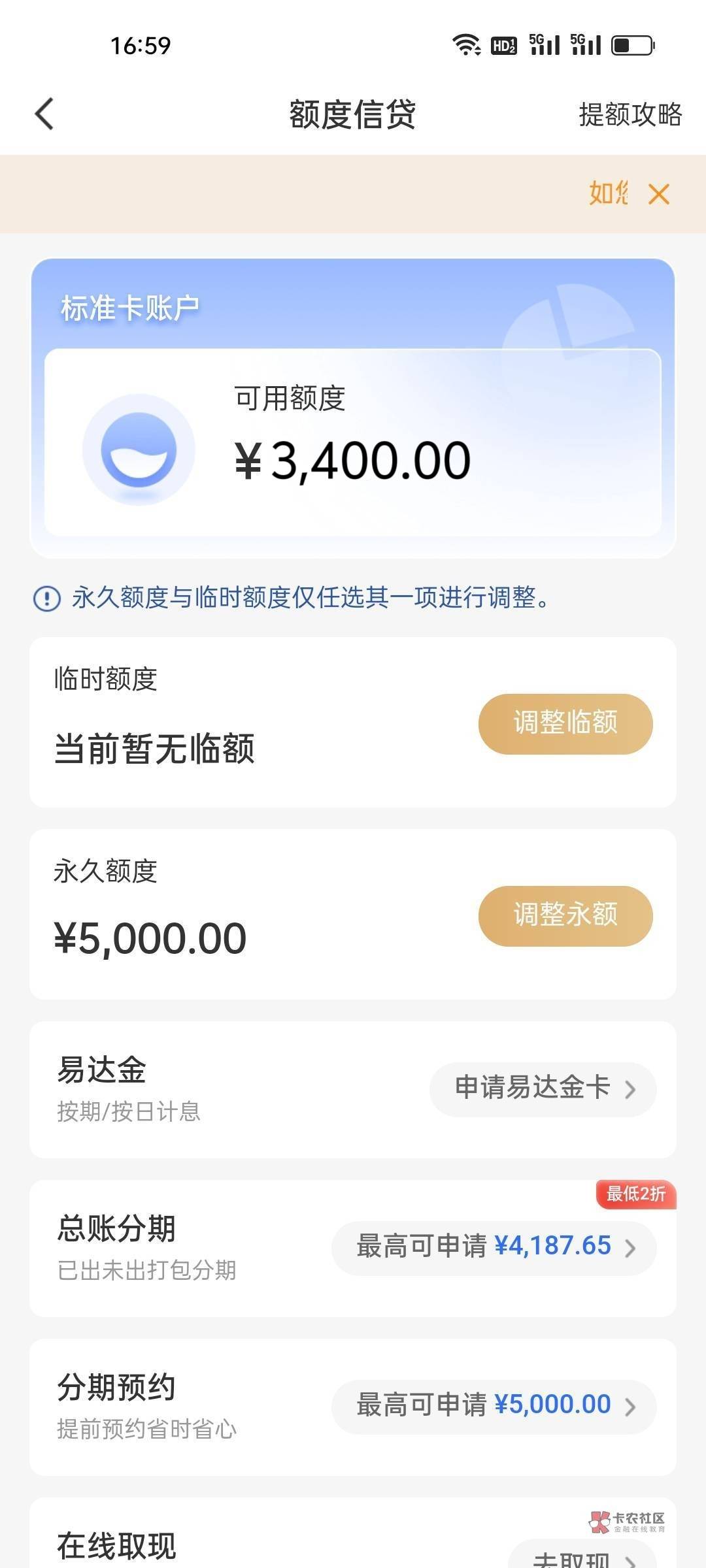This screenshot has height=1568, width=706.
Task: Go back using the top-left arrow
Action: coord(44,114)
